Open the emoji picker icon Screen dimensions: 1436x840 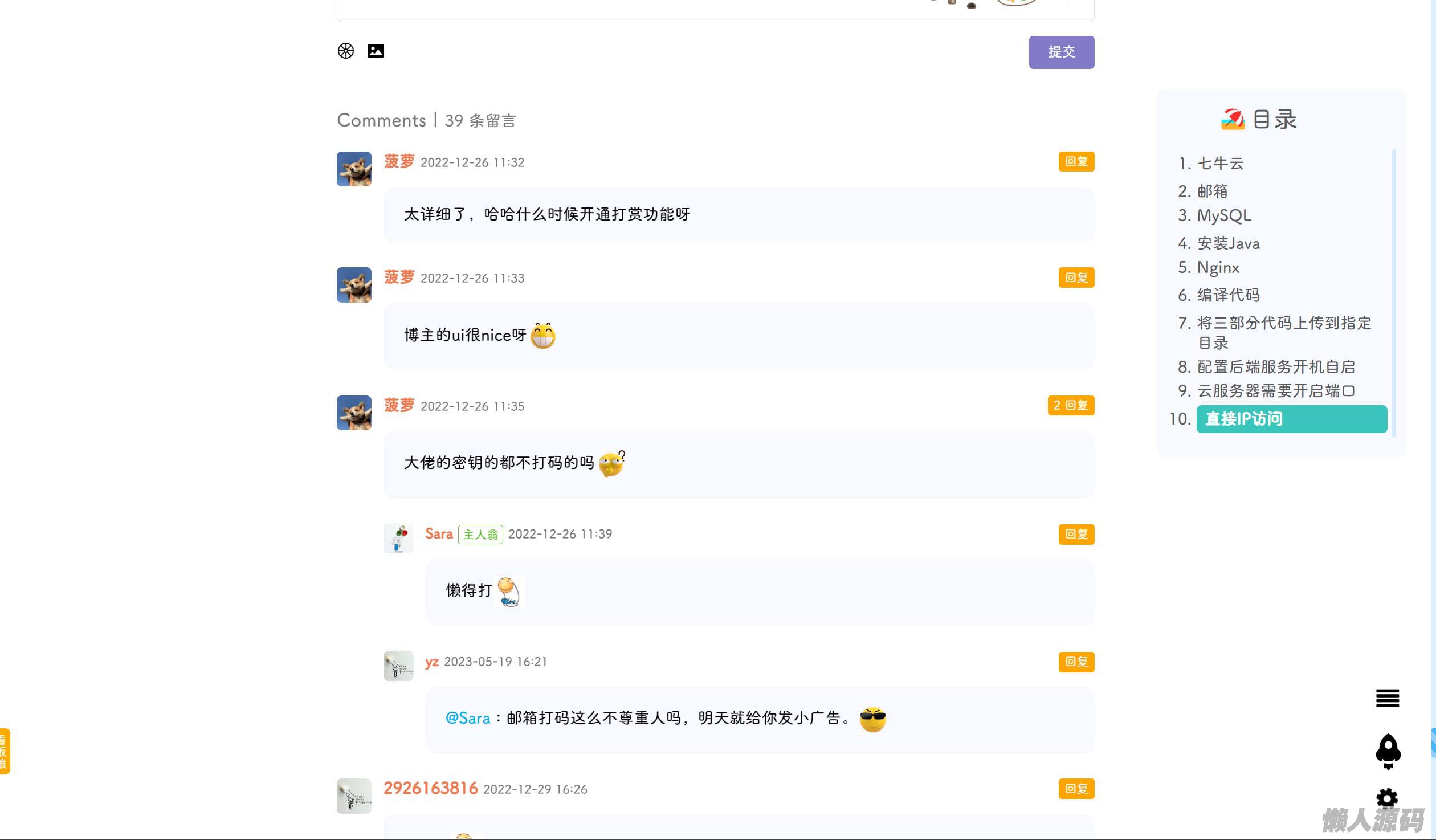[x=346, y=51]
